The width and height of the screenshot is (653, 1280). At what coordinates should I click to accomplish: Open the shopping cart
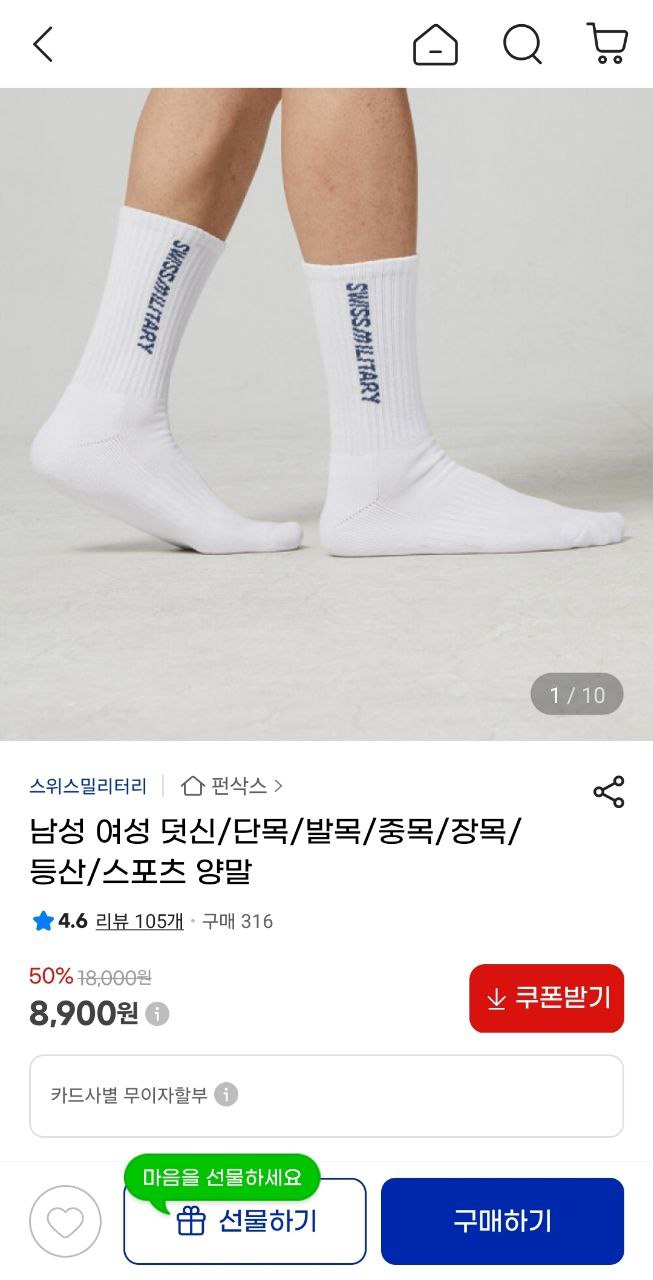point(607,44)
